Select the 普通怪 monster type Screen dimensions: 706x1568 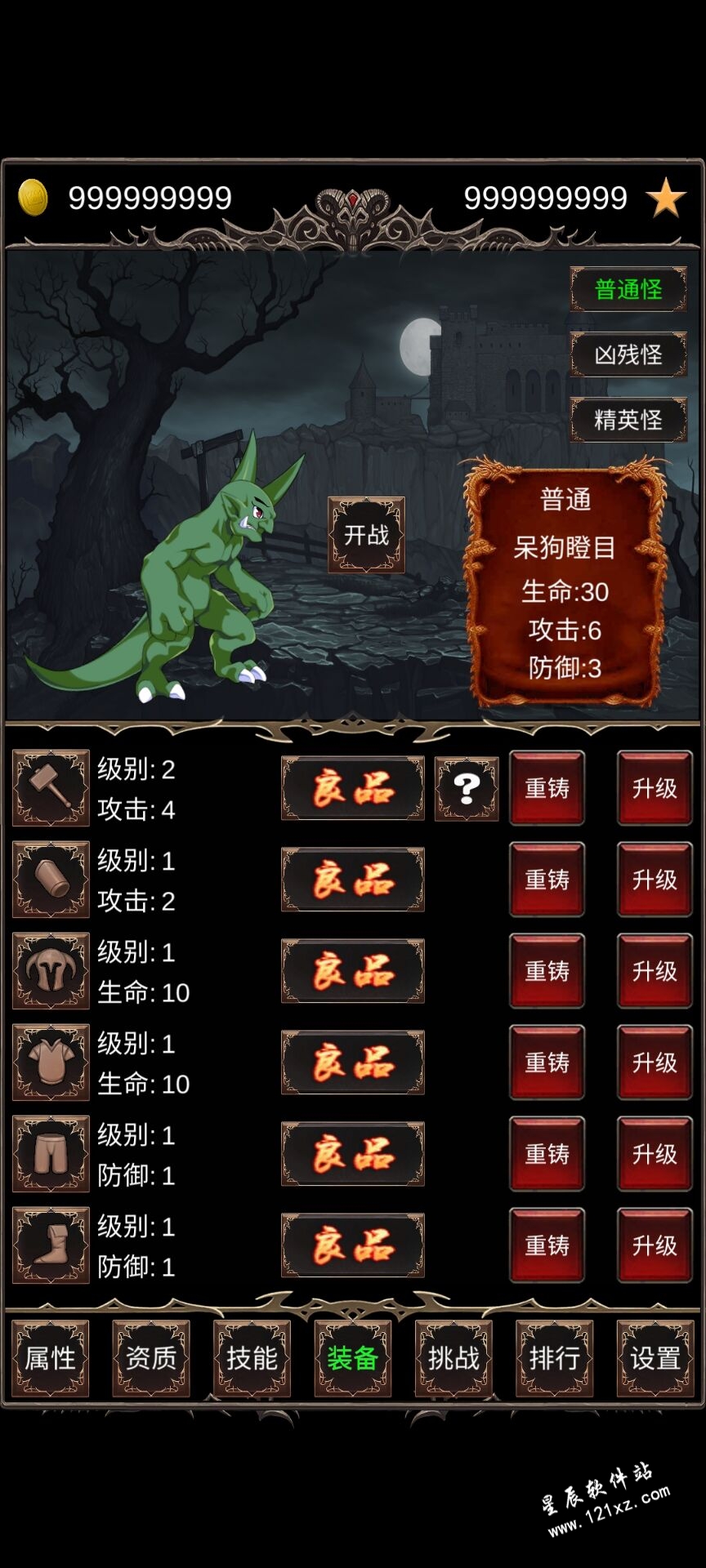tap(628, 289)
